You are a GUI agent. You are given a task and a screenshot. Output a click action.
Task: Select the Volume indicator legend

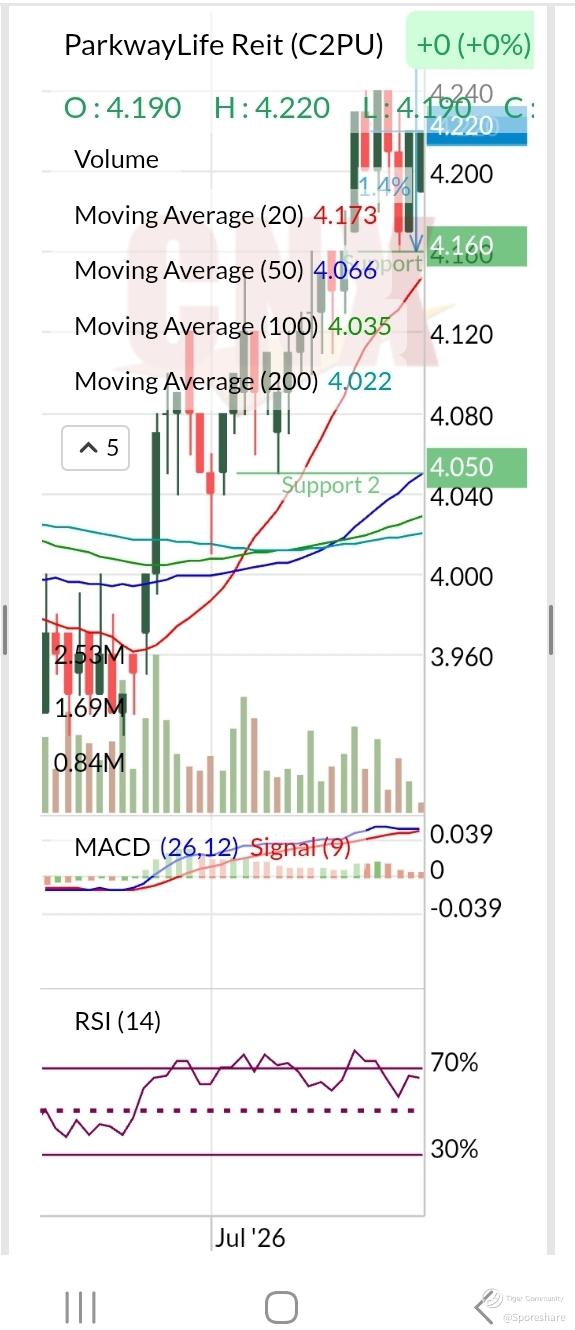(116, 159)
